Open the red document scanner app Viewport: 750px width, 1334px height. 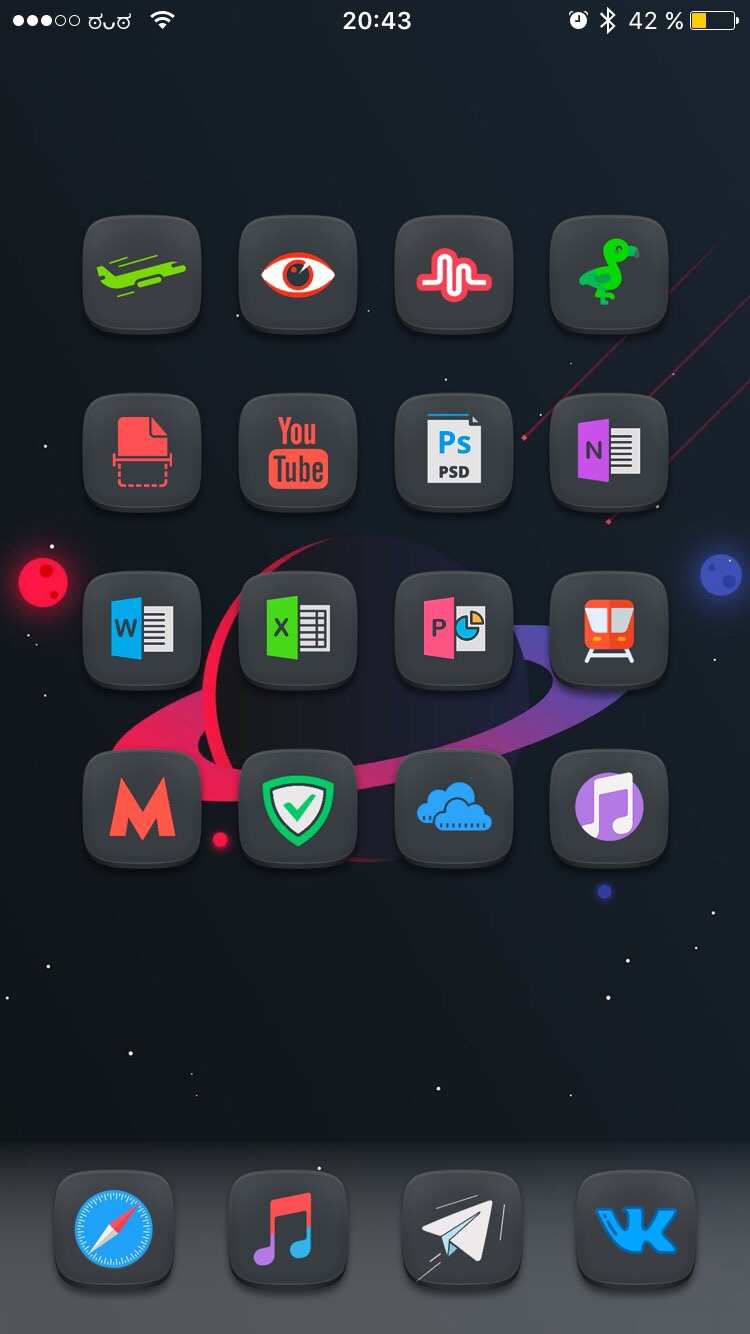pos(142,452)
